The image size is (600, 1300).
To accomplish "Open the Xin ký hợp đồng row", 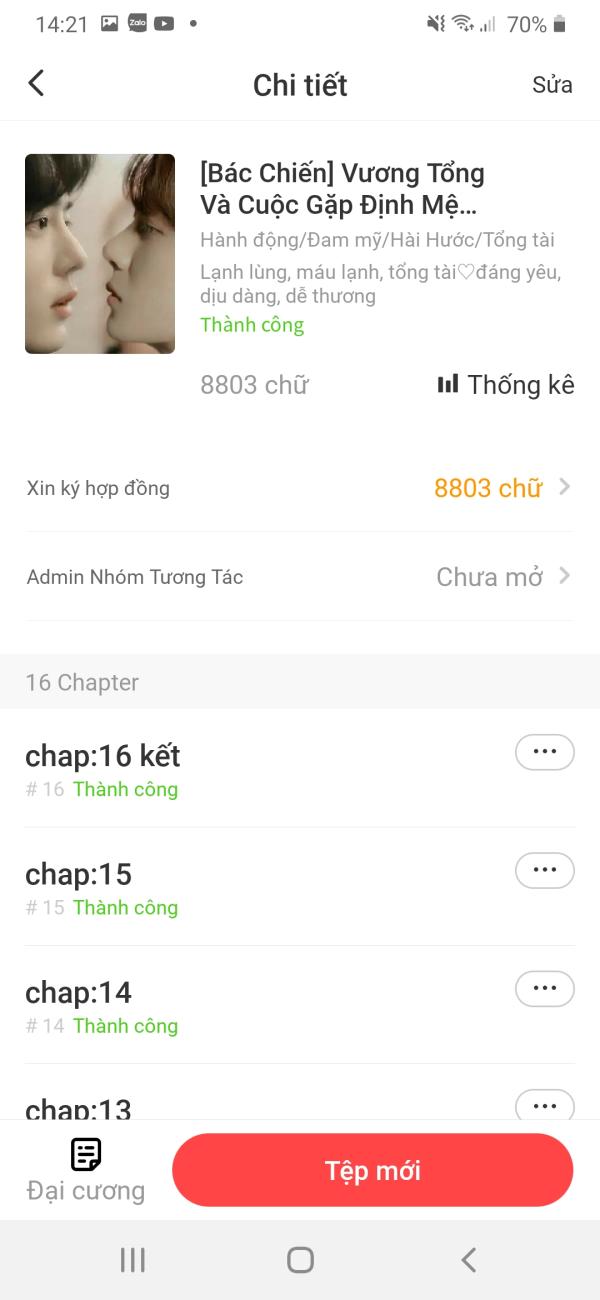I will pyautogui.click(x=300, y=488).
